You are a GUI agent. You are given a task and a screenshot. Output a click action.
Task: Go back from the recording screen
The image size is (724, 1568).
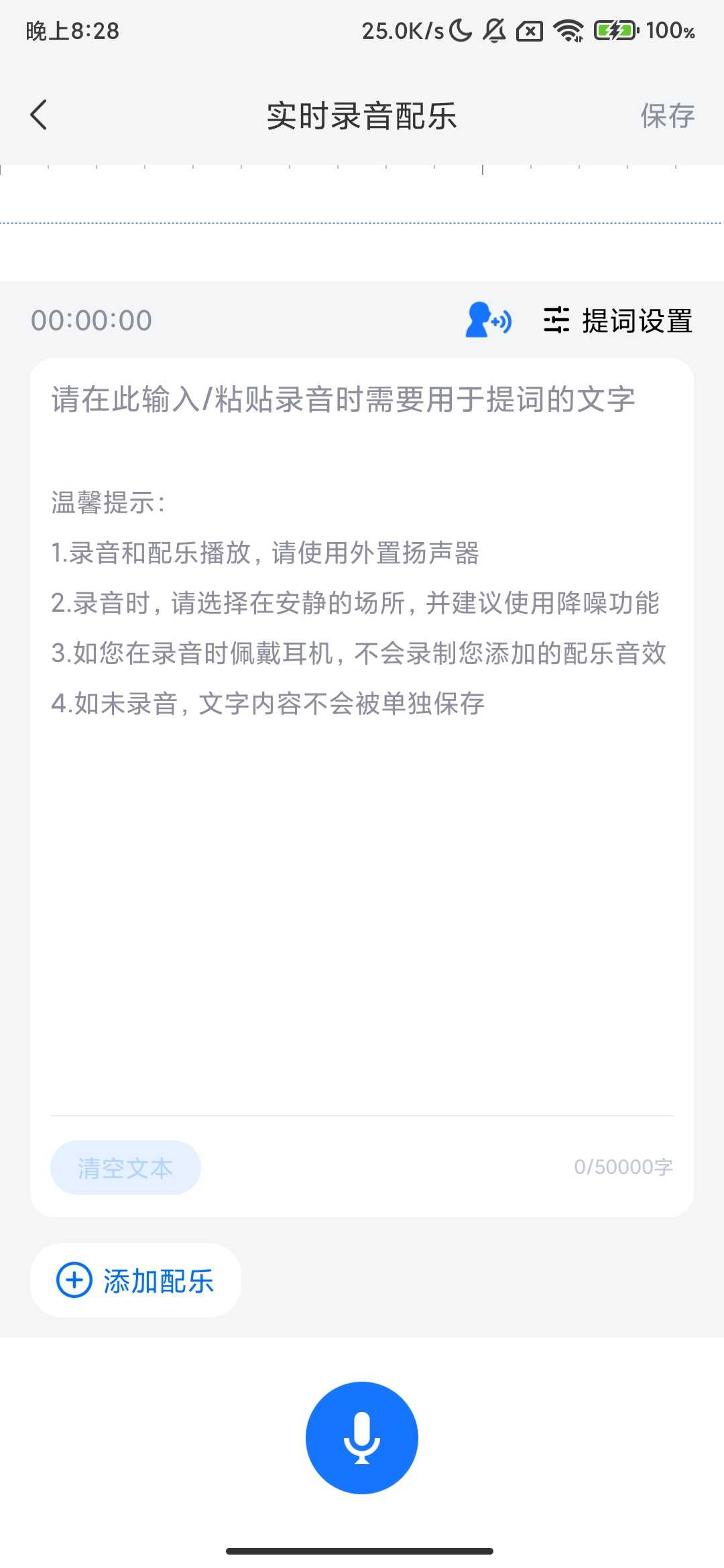[x=39, y=115]
